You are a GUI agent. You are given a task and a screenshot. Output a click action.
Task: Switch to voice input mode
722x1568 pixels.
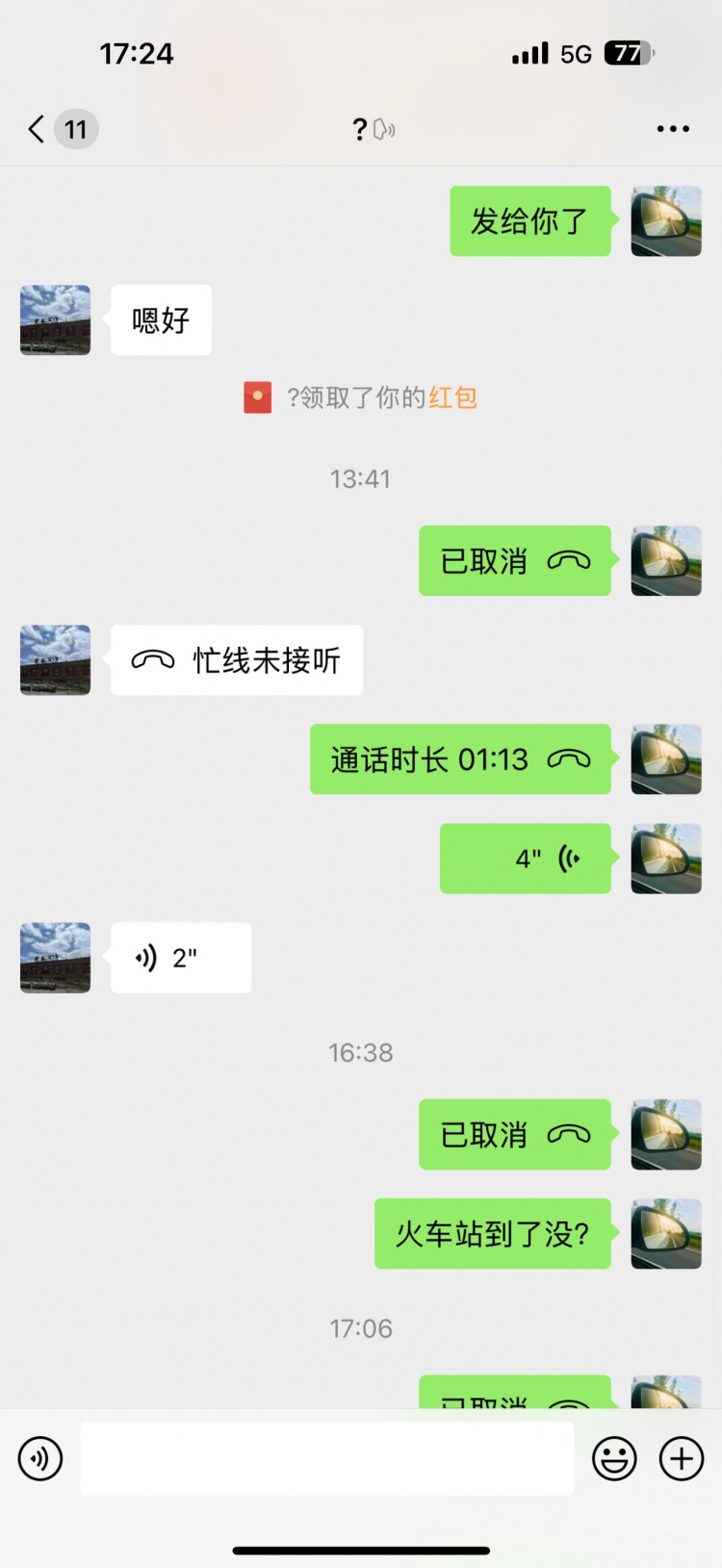pyautogui.click(x=40, y=1459)
